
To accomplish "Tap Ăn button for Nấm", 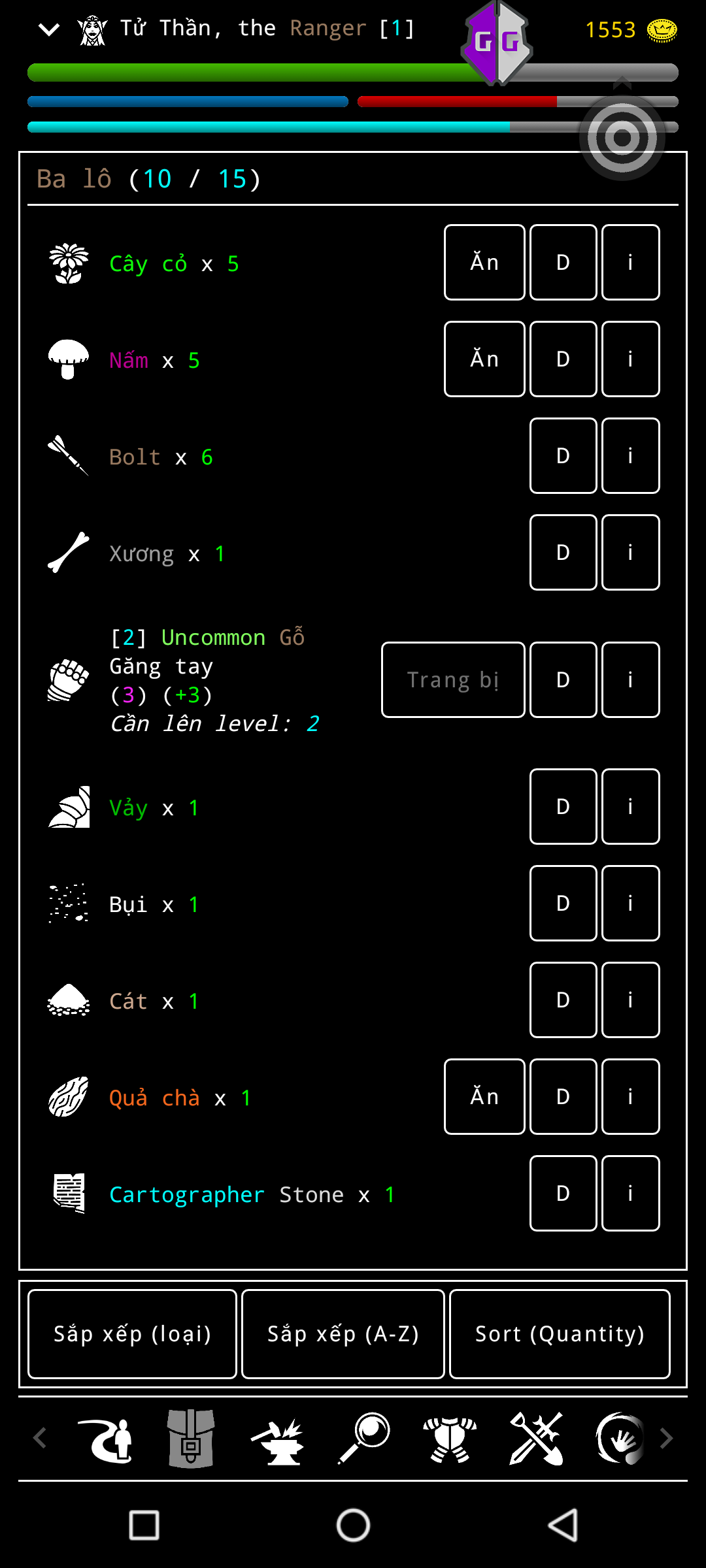I will 484,359.
